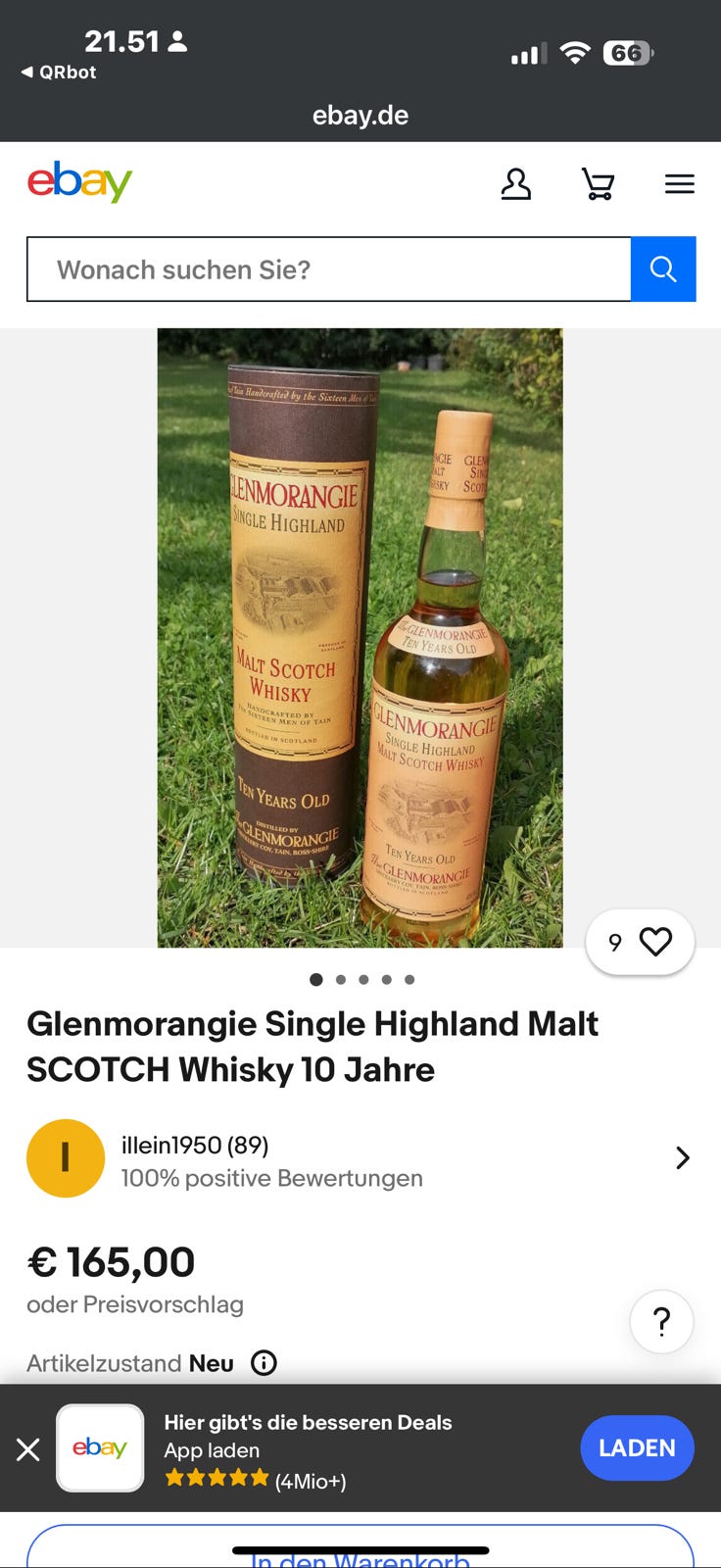Click the eBay logo
The width and height of the screenshot is (721, 1568).
pos(79,181)
